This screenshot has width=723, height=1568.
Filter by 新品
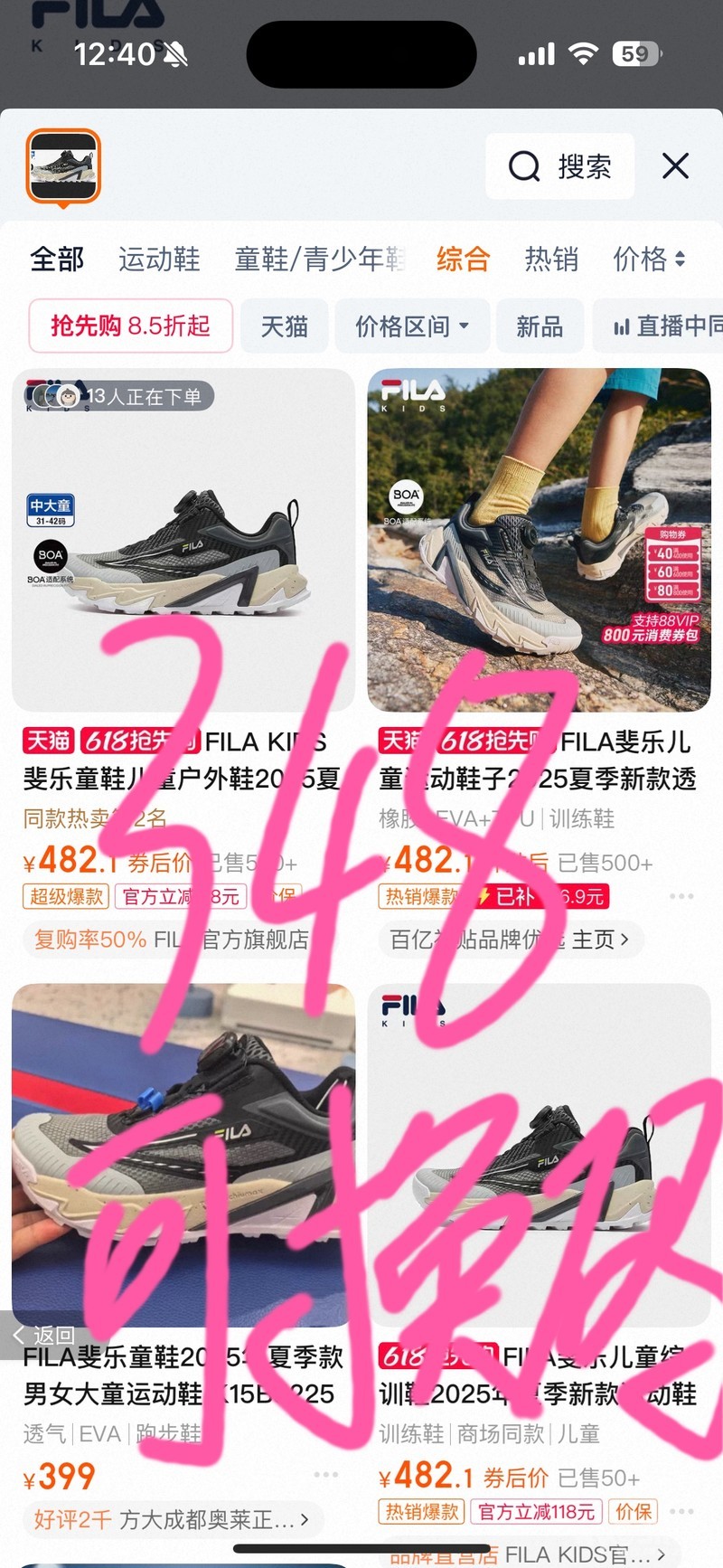tap(540, 326)
